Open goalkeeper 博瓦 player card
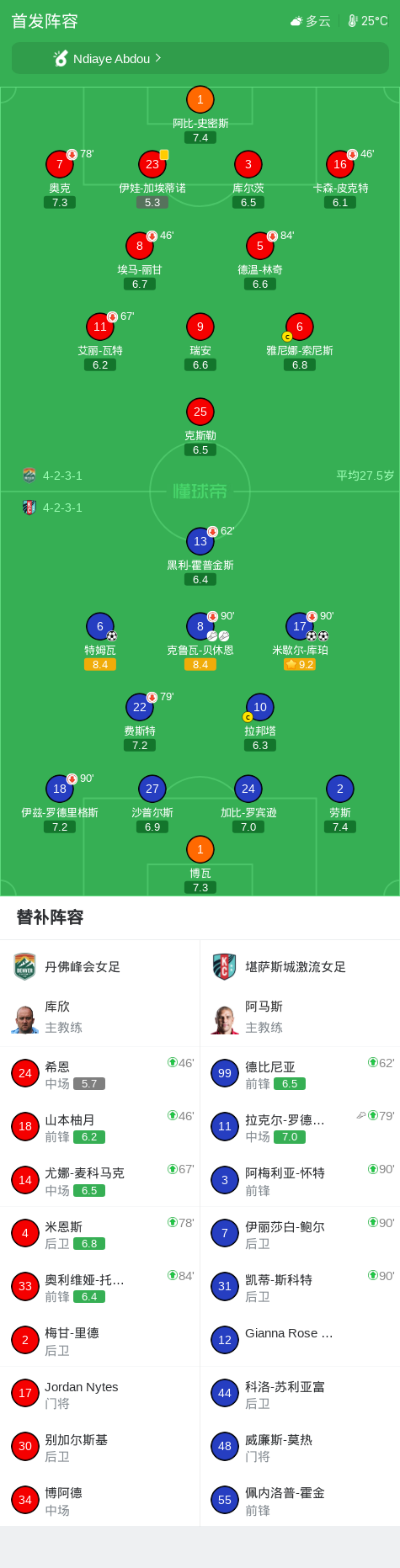The height and width of the screenshot is (1568, 400). pos(200,864)
